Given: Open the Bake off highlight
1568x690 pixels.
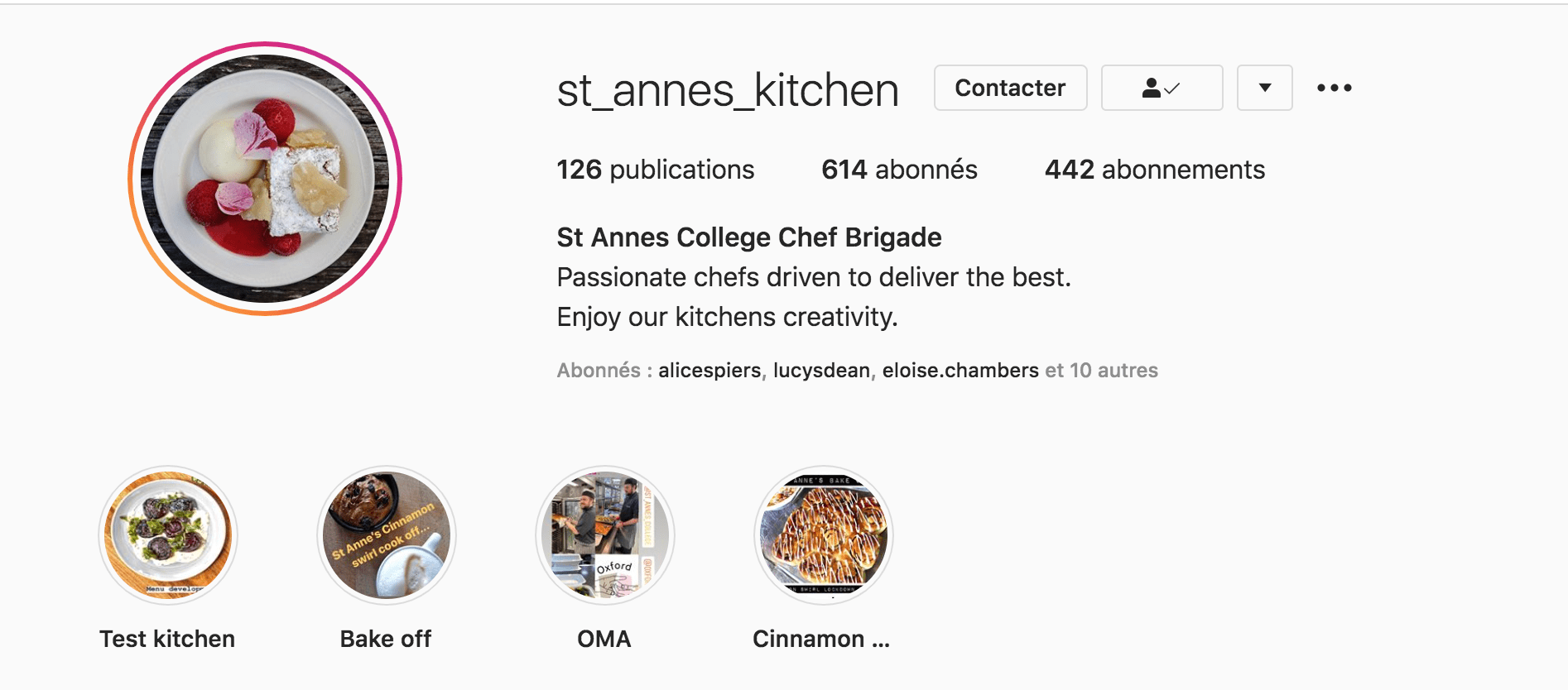Looking at the screenshot, I should (x=387, y=535).
